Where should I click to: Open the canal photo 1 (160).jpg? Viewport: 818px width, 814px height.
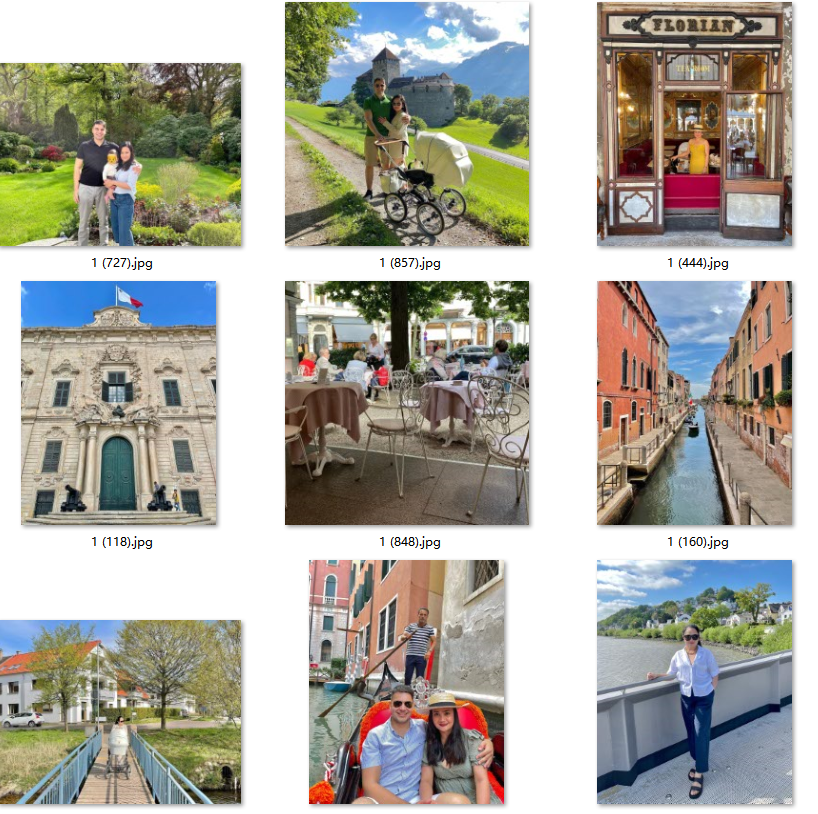[x=694, y=402]
